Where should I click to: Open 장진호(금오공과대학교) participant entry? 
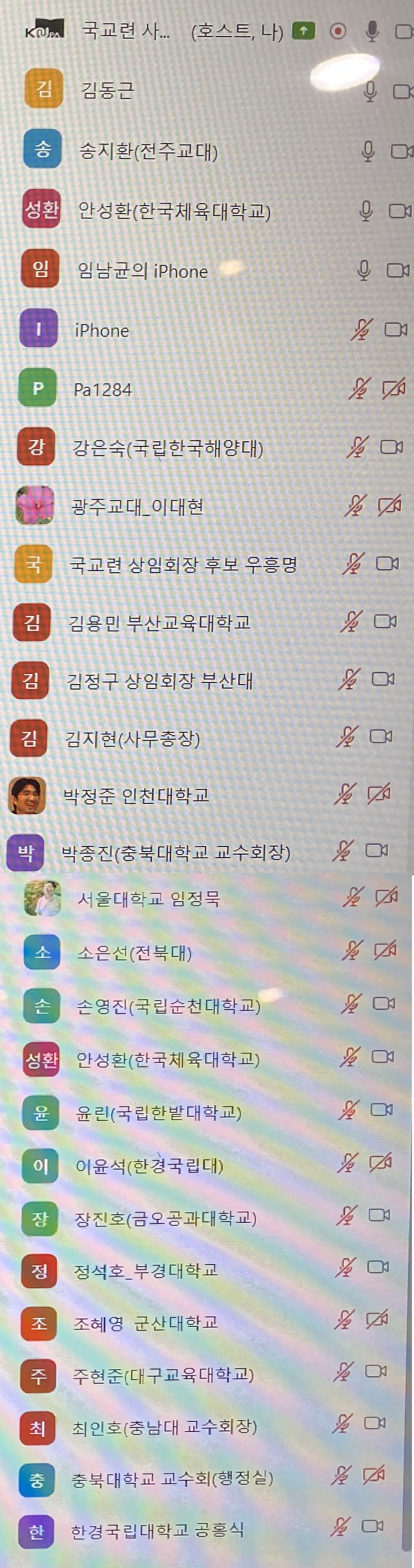(165, 1218)
